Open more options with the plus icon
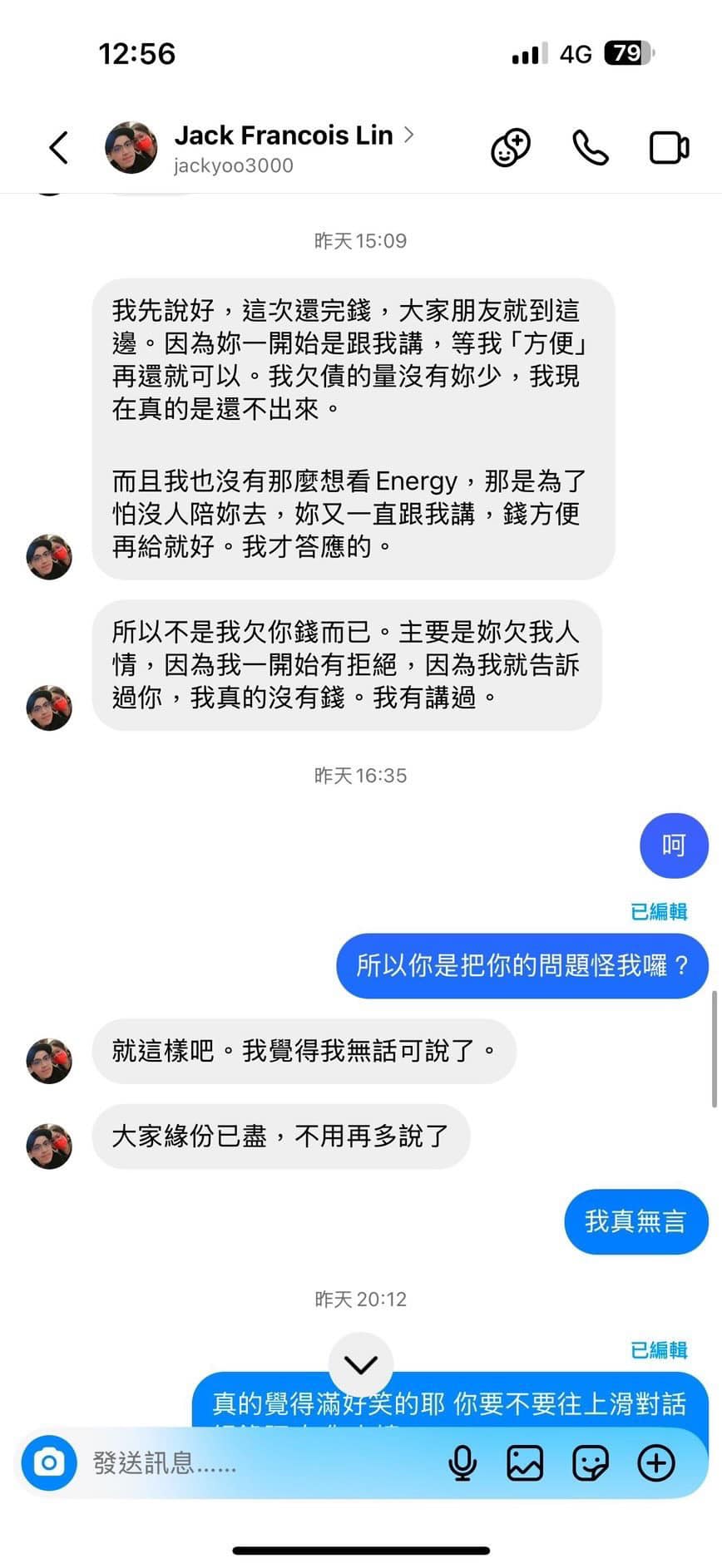 656,1463
